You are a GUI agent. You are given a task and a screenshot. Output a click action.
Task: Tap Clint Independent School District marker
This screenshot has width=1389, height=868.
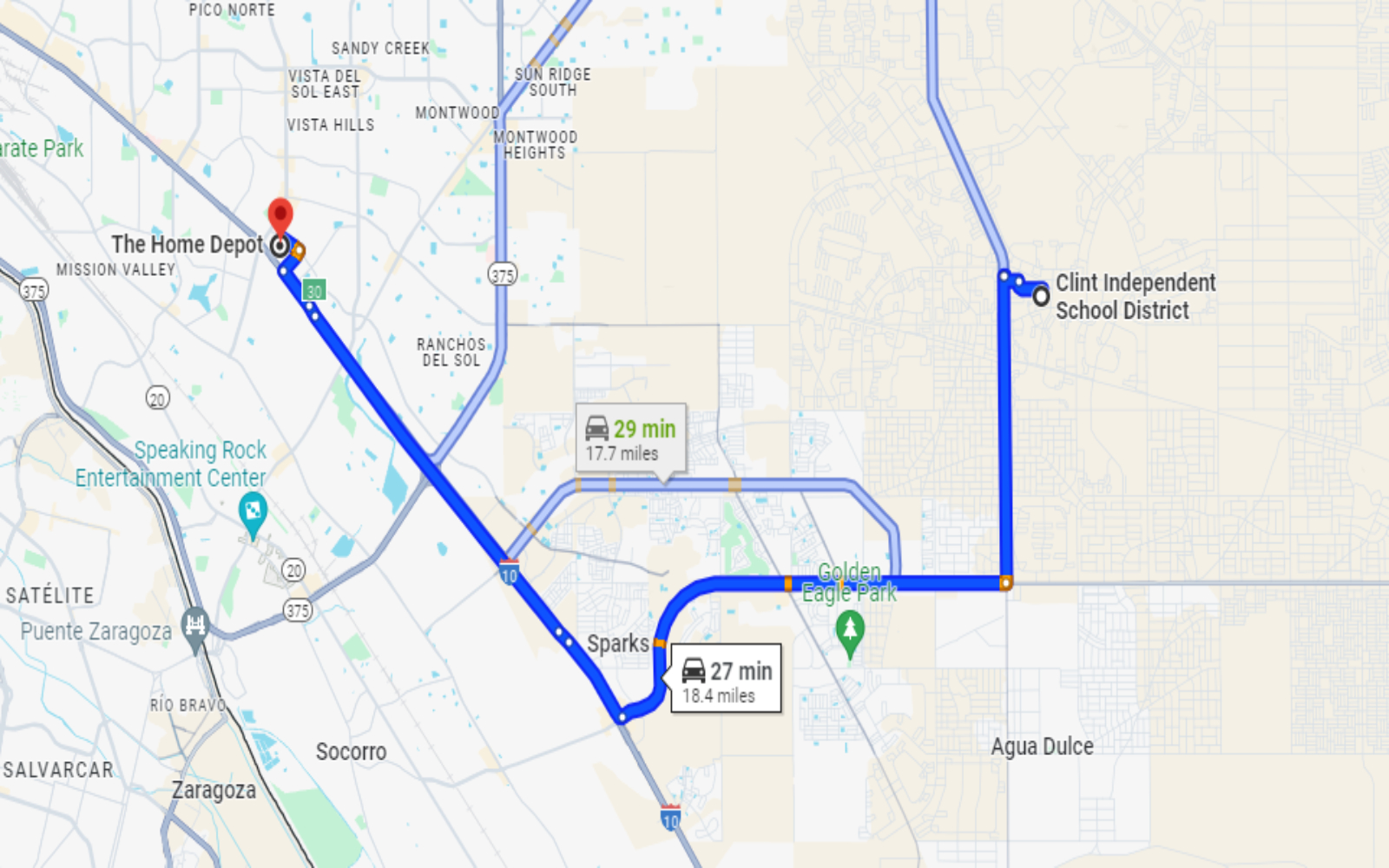point(1041,296)
